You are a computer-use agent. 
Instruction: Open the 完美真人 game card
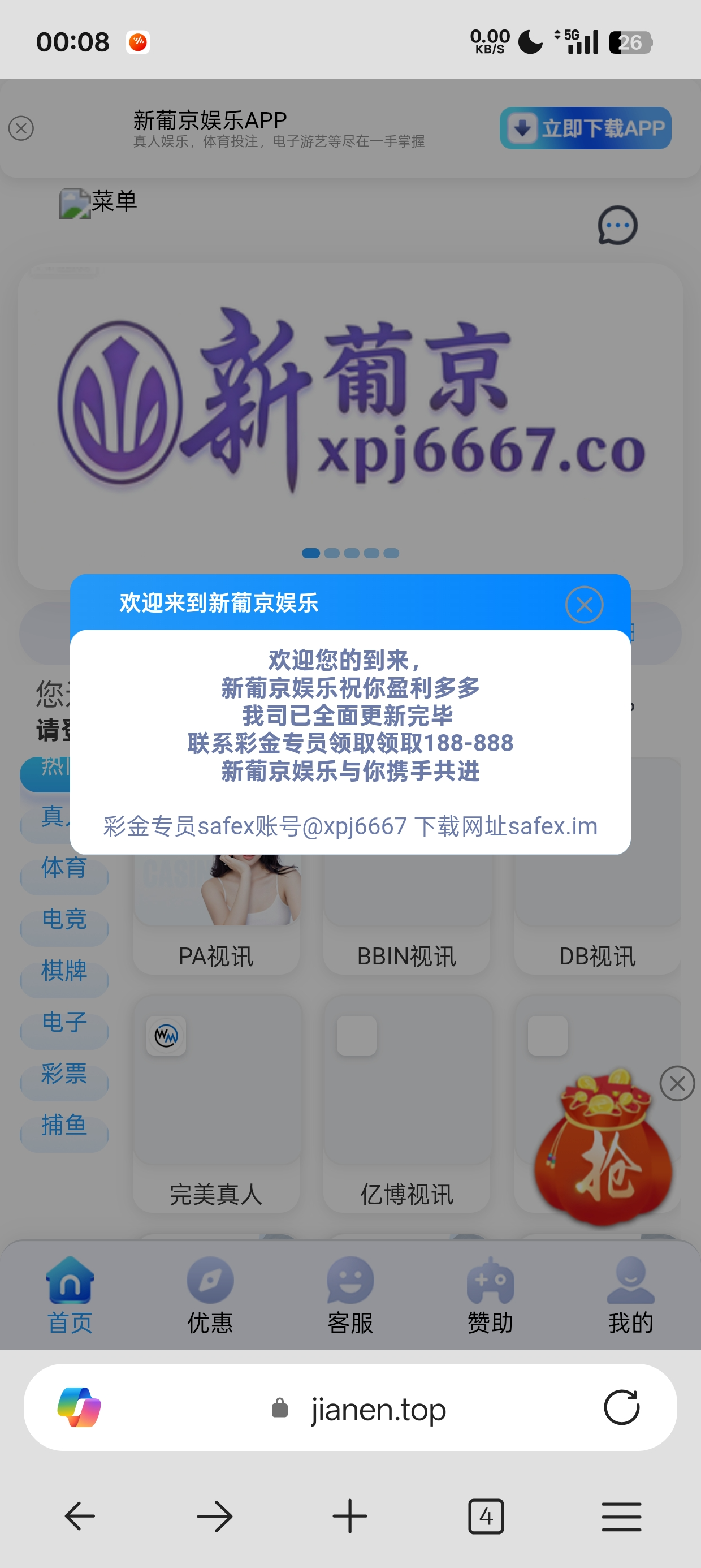click(216, 1103)
